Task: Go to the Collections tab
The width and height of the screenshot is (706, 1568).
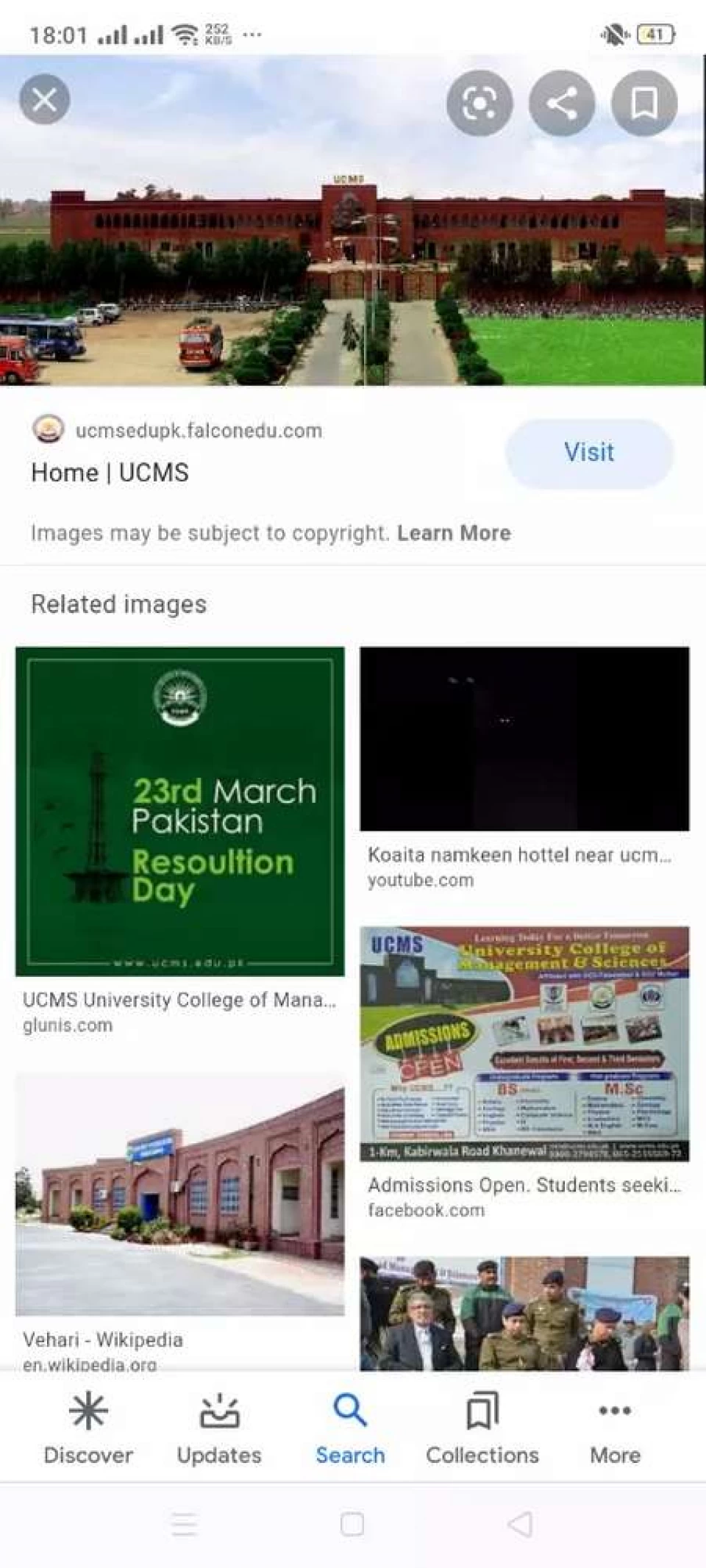Action: click(x=482, y=1429)
